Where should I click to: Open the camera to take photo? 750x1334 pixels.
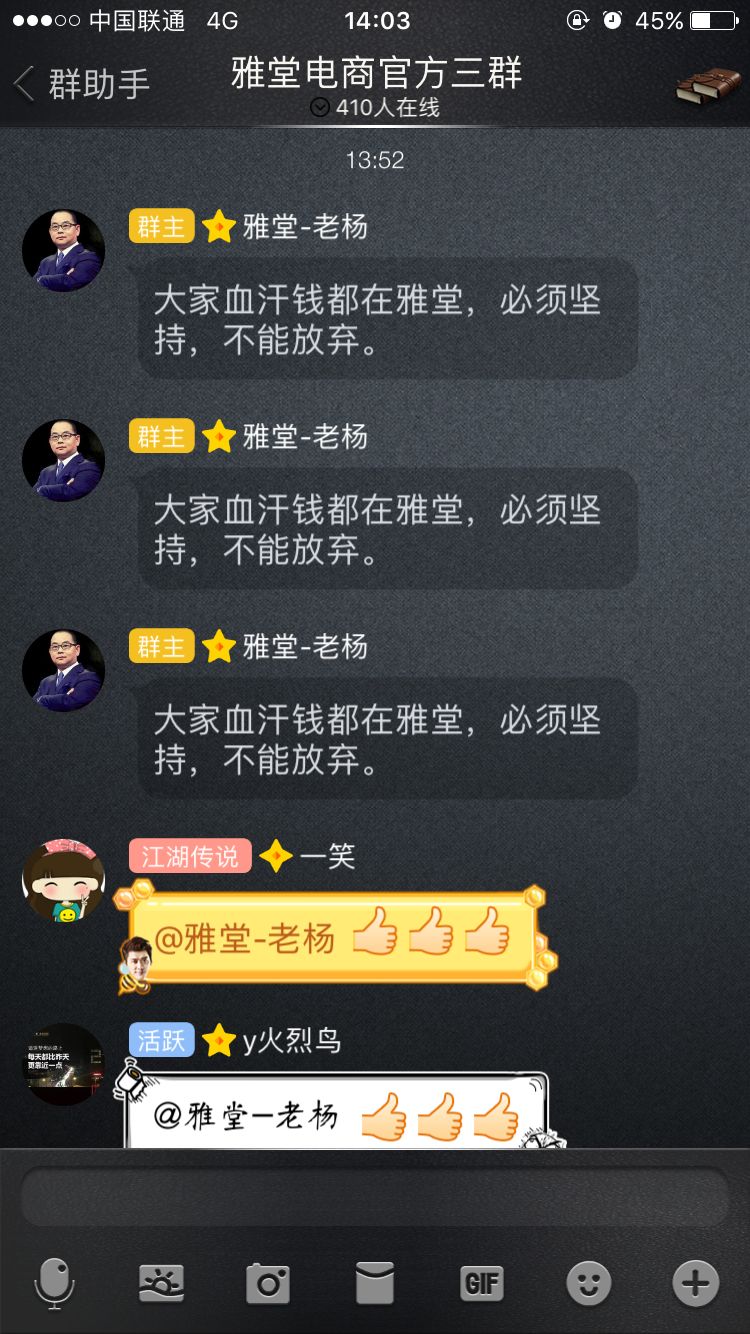point(268,1282)
